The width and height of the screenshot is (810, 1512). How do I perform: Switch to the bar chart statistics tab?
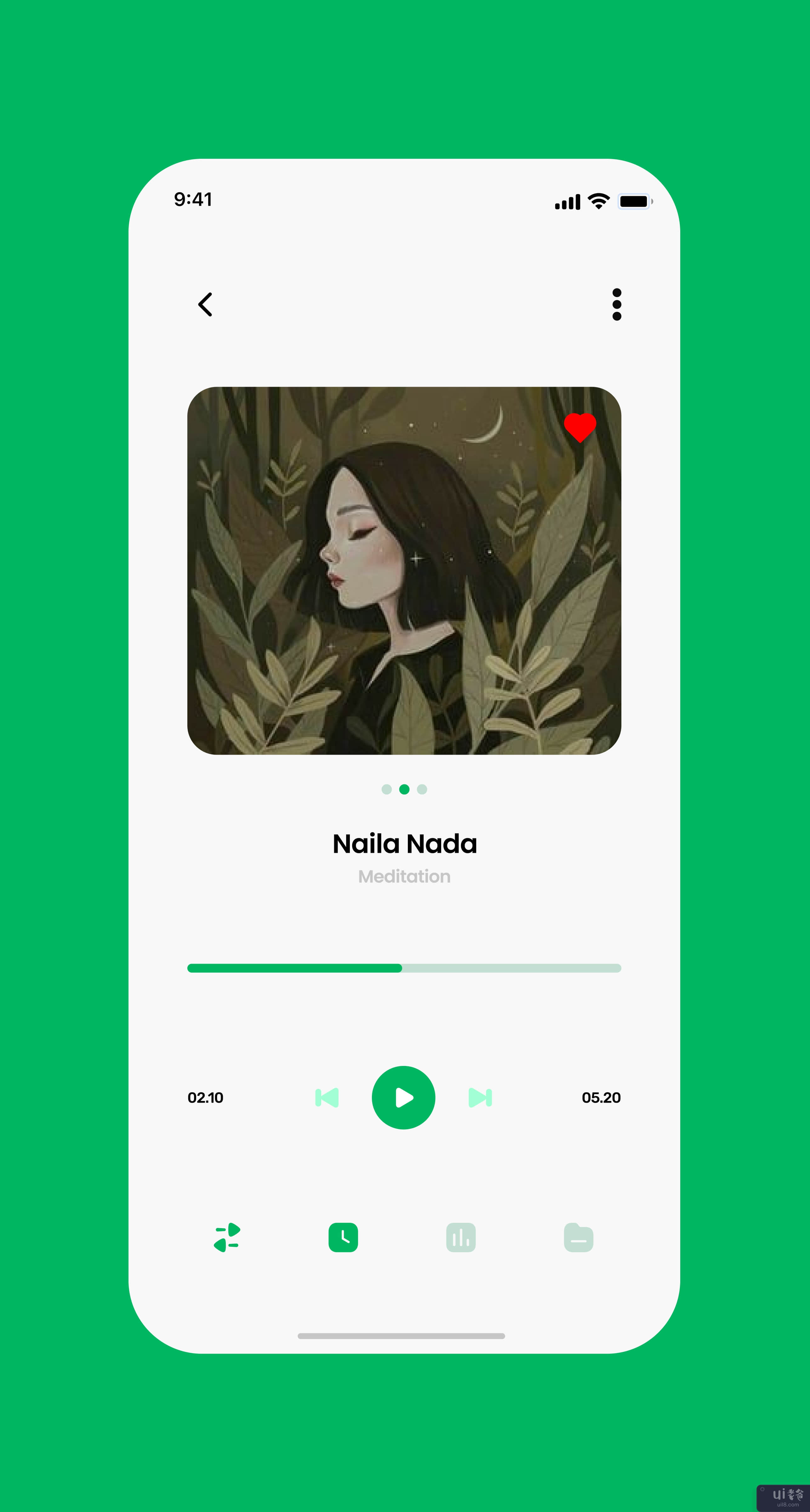pos(461,1237)
